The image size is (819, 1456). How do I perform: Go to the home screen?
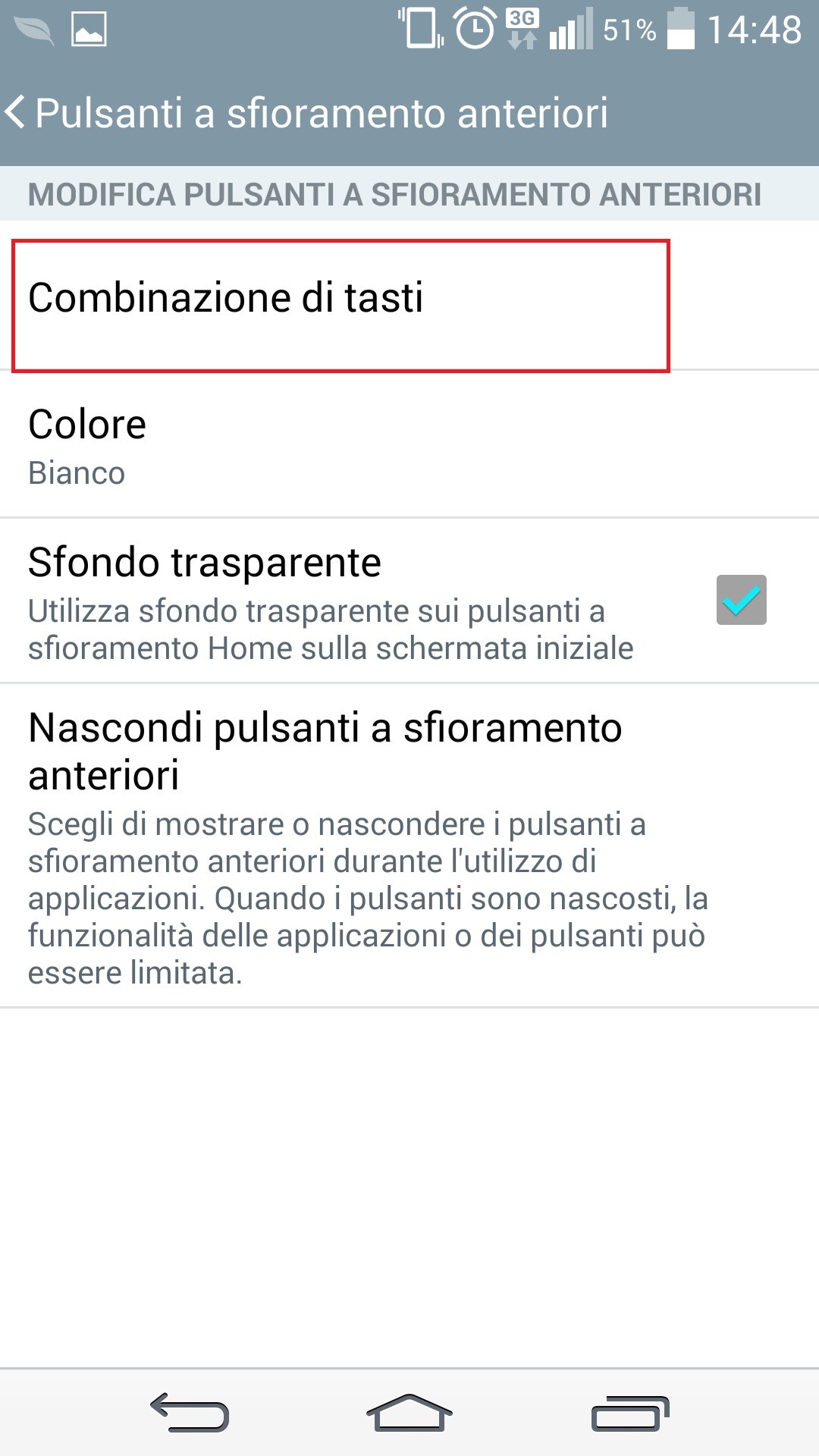point(409,1413)
